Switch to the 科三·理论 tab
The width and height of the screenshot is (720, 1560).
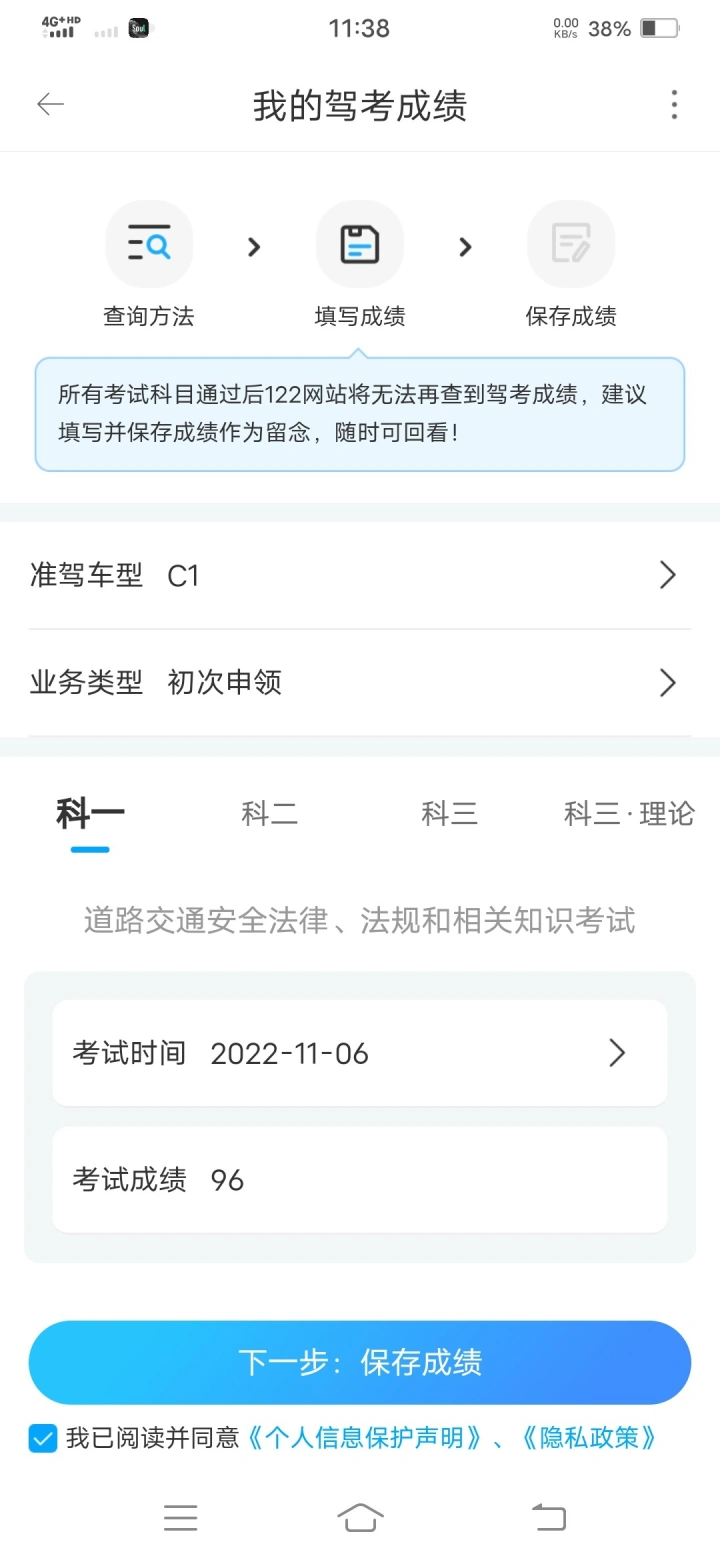[629, 813]
